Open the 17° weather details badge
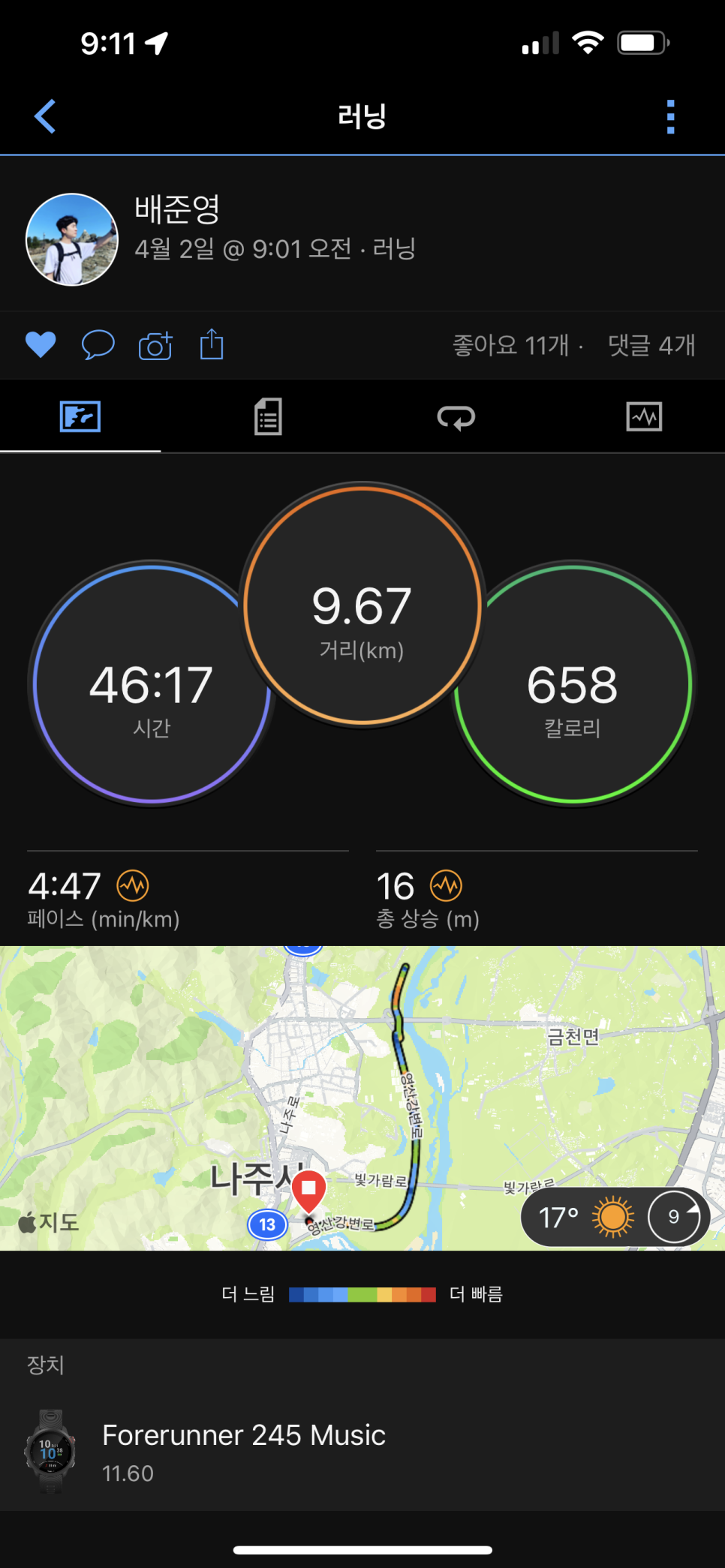This screenshot has width=725, height=1568. (x=615, y=1217)
